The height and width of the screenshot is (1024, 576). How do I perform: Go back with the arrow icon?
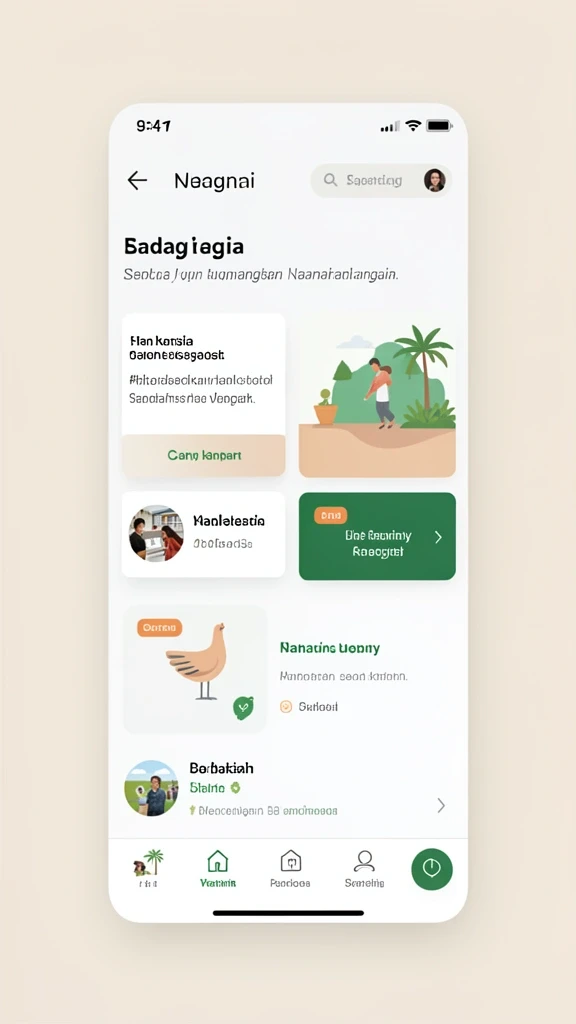coord(137,180)
